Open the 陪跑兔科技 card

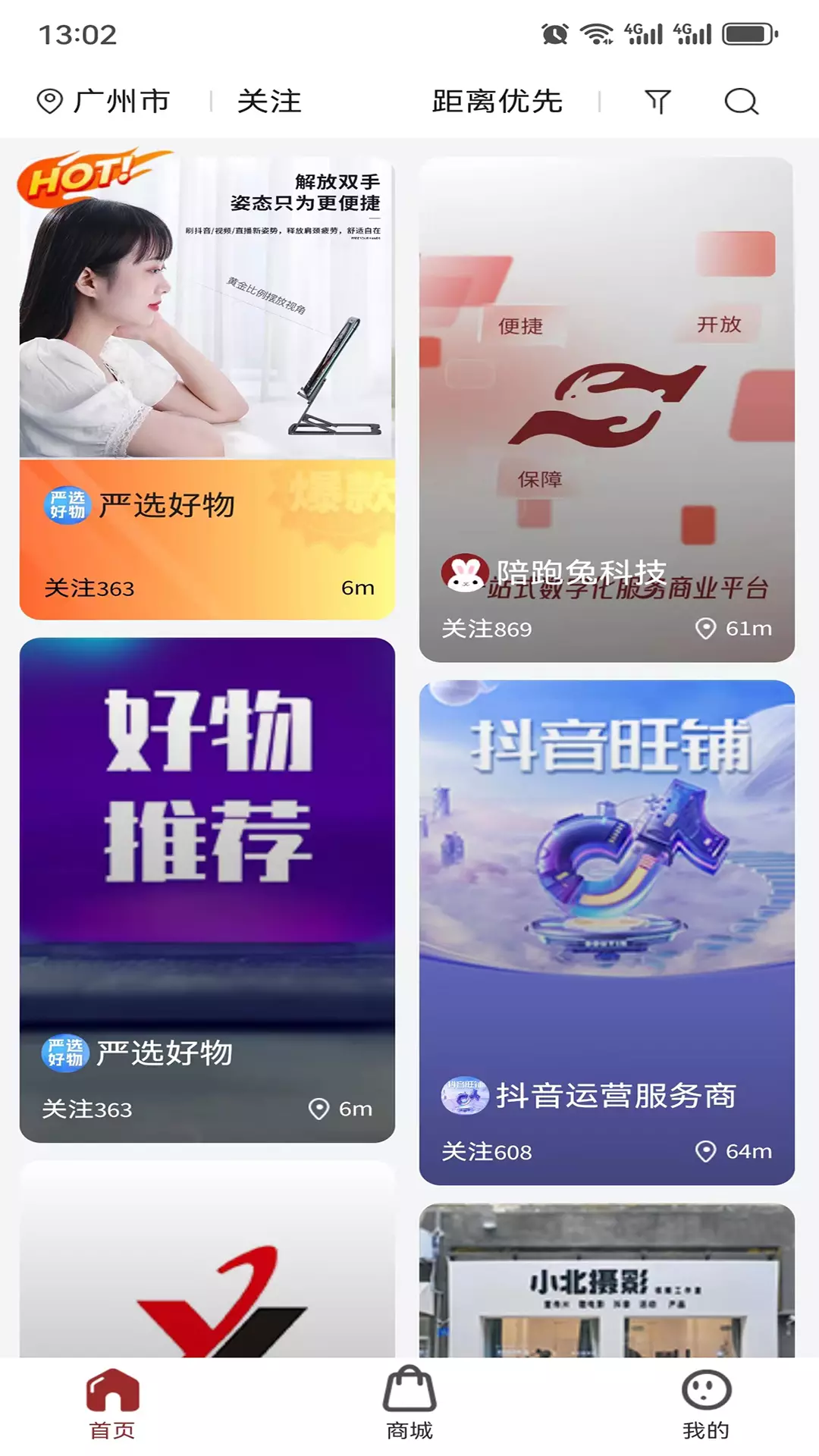pos(607,409)
